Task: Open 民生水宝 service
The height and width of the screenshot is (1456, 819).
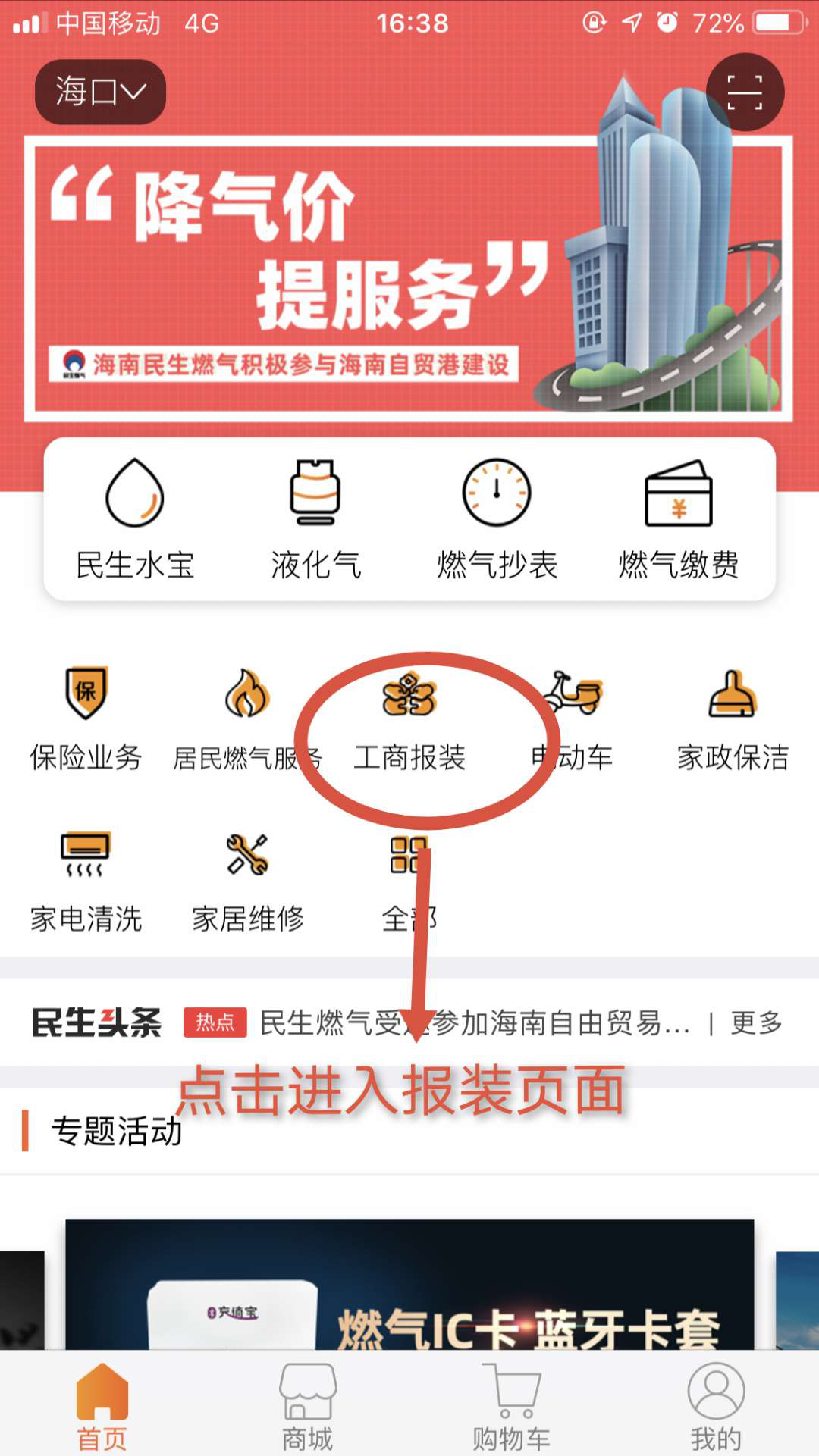Action: click(135, 520)
